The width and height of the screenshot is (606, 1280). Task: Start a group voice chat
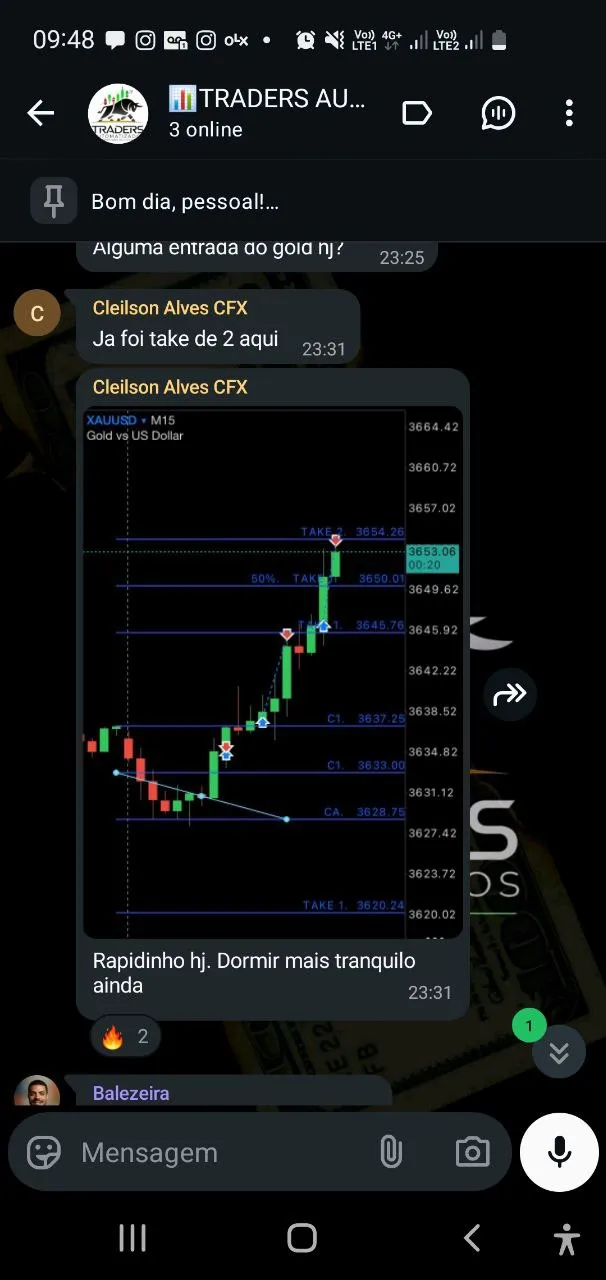(497, 113)
